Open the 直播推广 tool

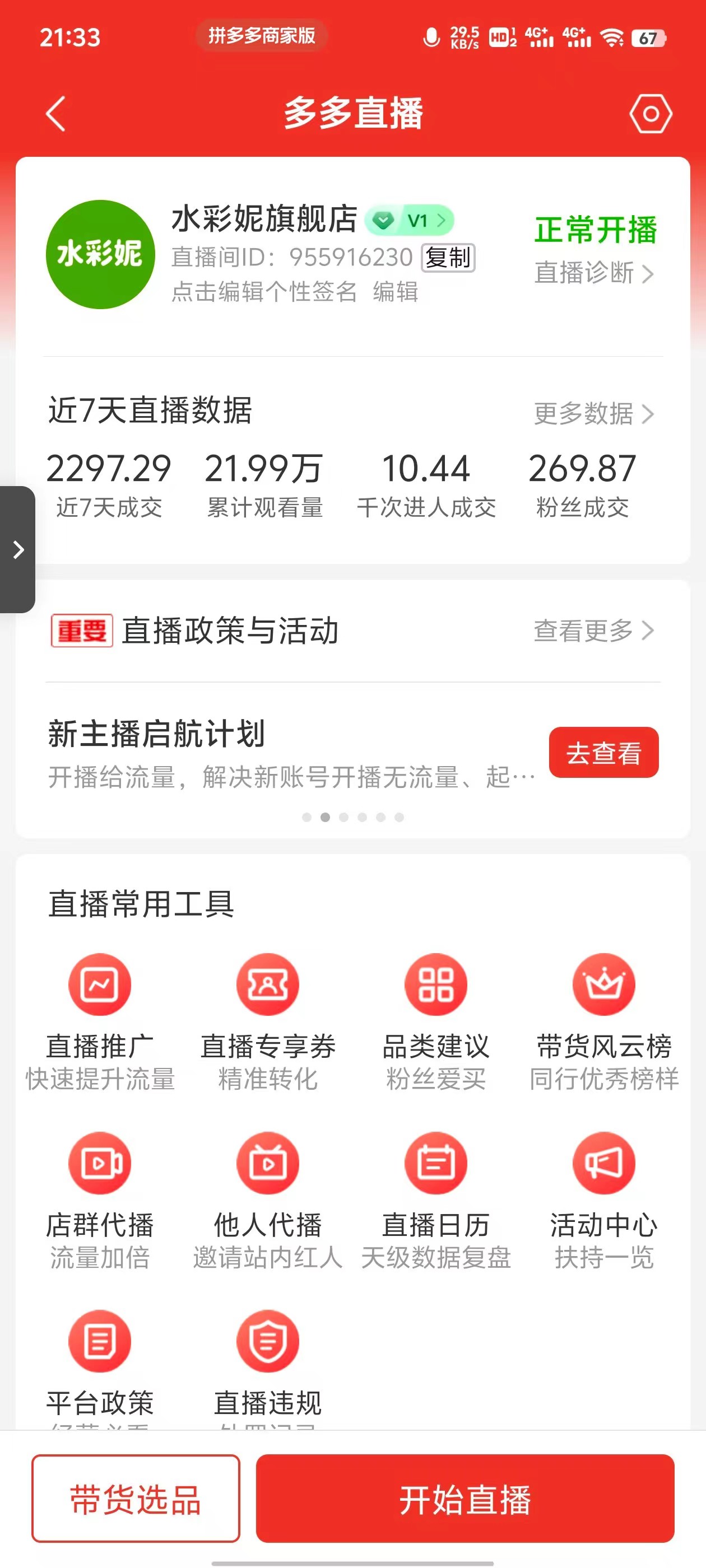tap(100, 1022)
